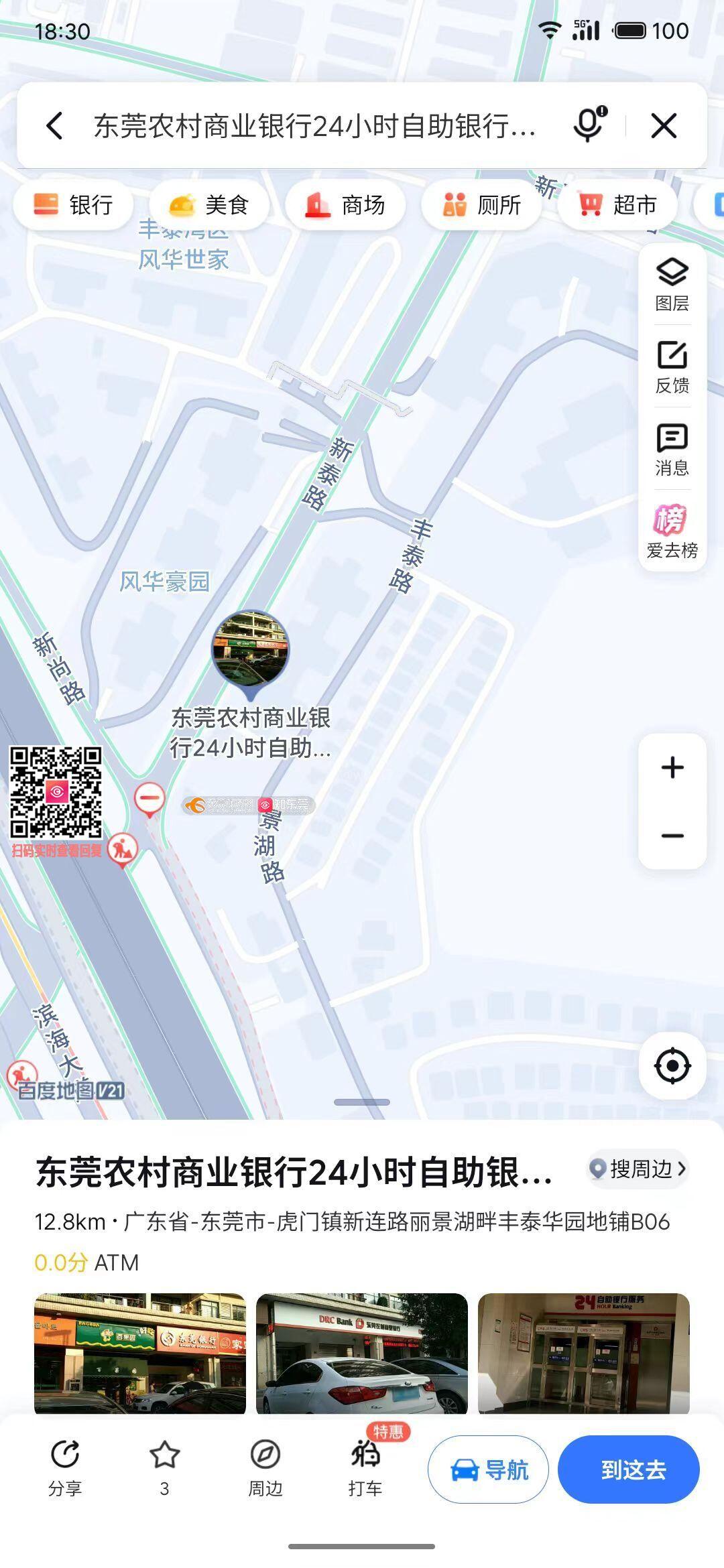
Task: Activate voice search microphone
Action: click(589, 125)
